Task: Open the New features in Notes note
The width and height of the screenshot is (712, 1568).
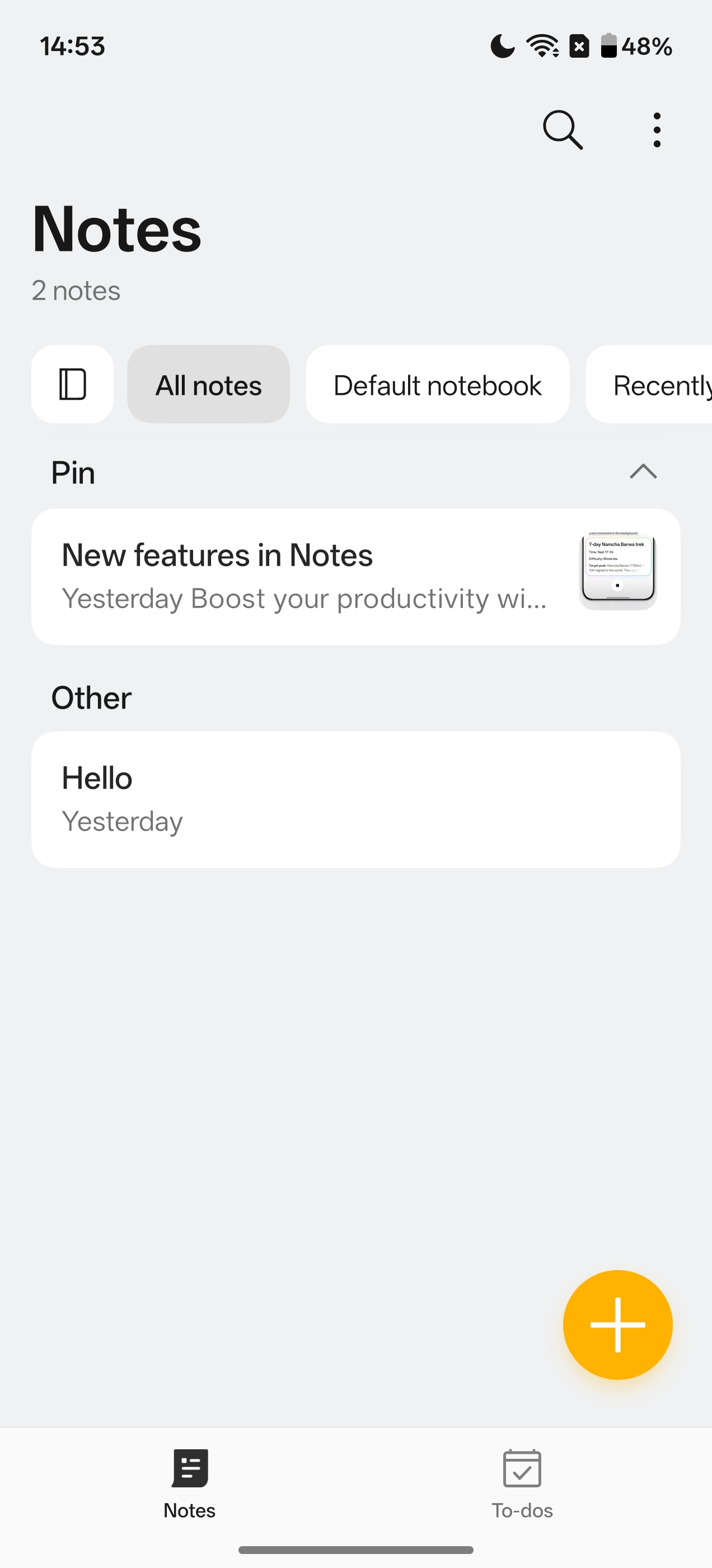Action: (x=305, y=576)
